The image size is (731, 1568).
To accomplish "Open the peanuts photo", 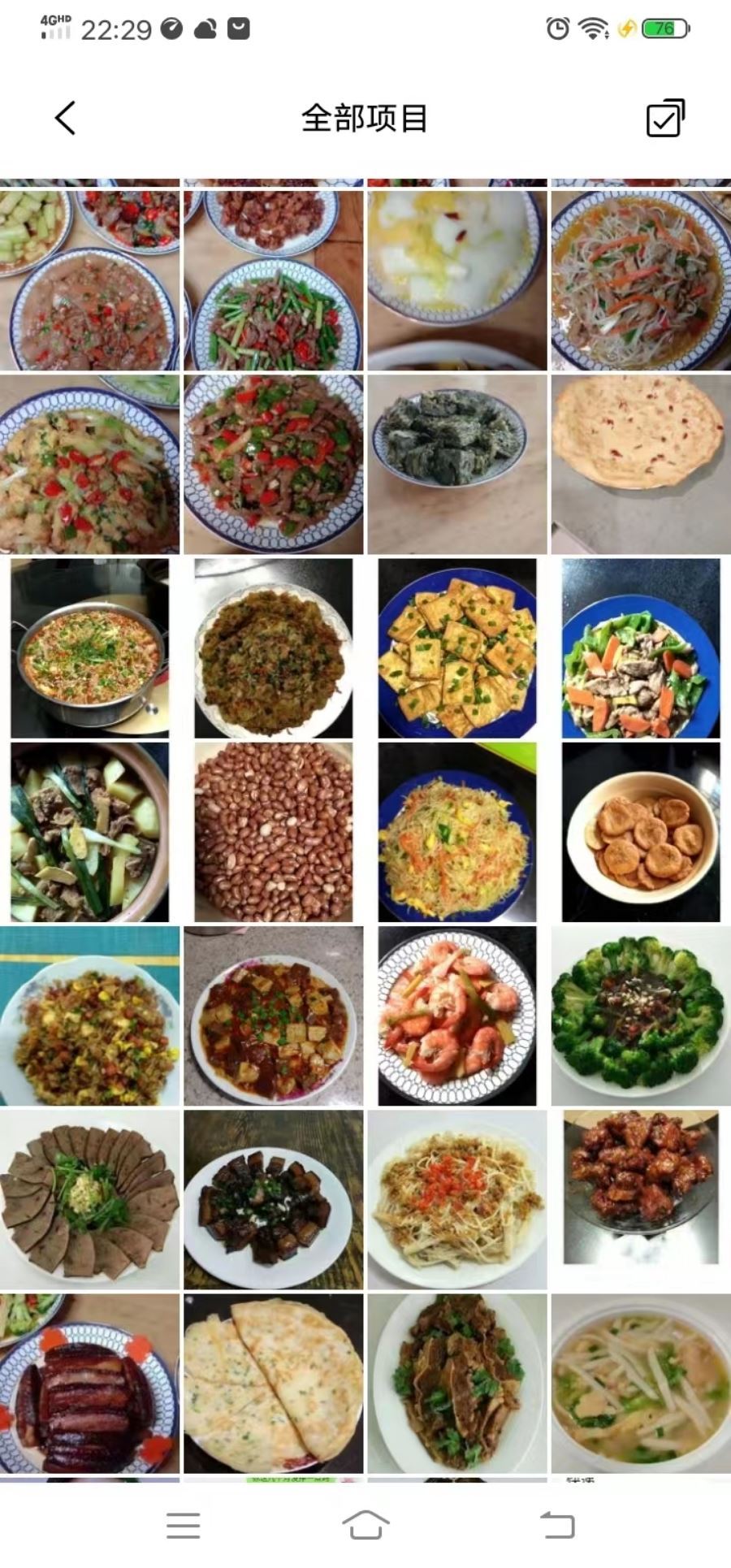I will (x=274, y=832).
